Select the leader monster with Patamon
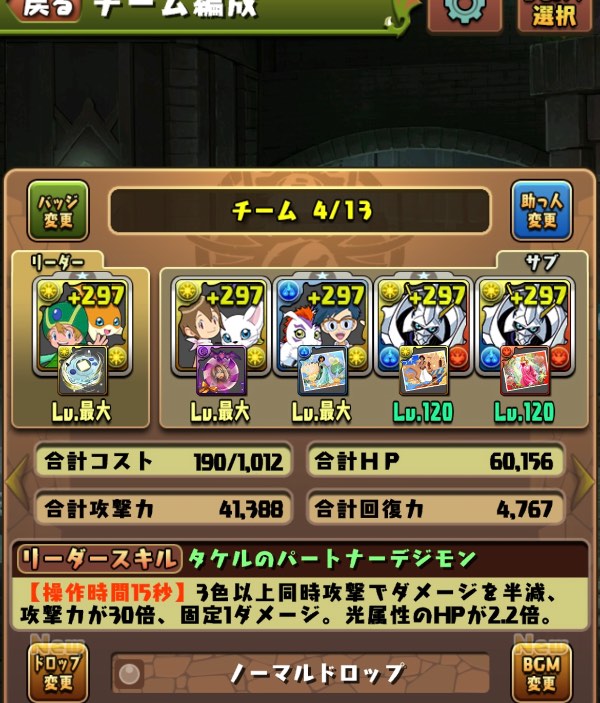The image size is (600, 703). click(82, 325)
